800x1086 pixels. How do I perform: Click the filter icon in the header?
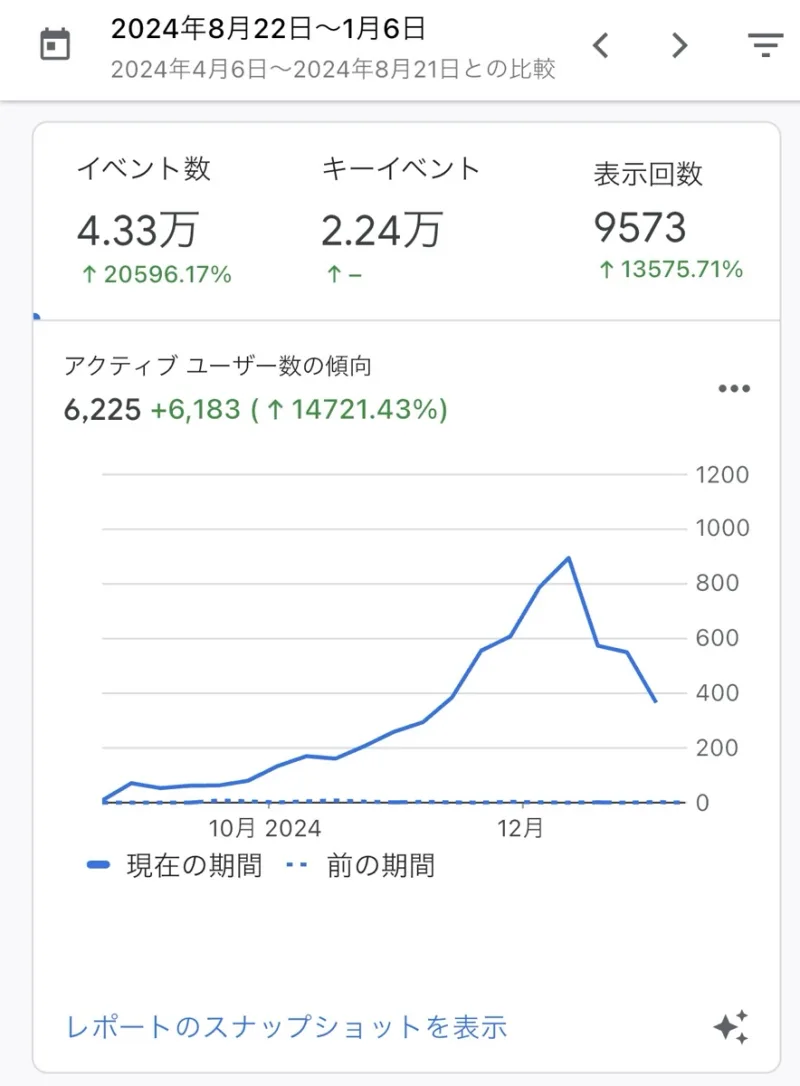pos(765,44)
